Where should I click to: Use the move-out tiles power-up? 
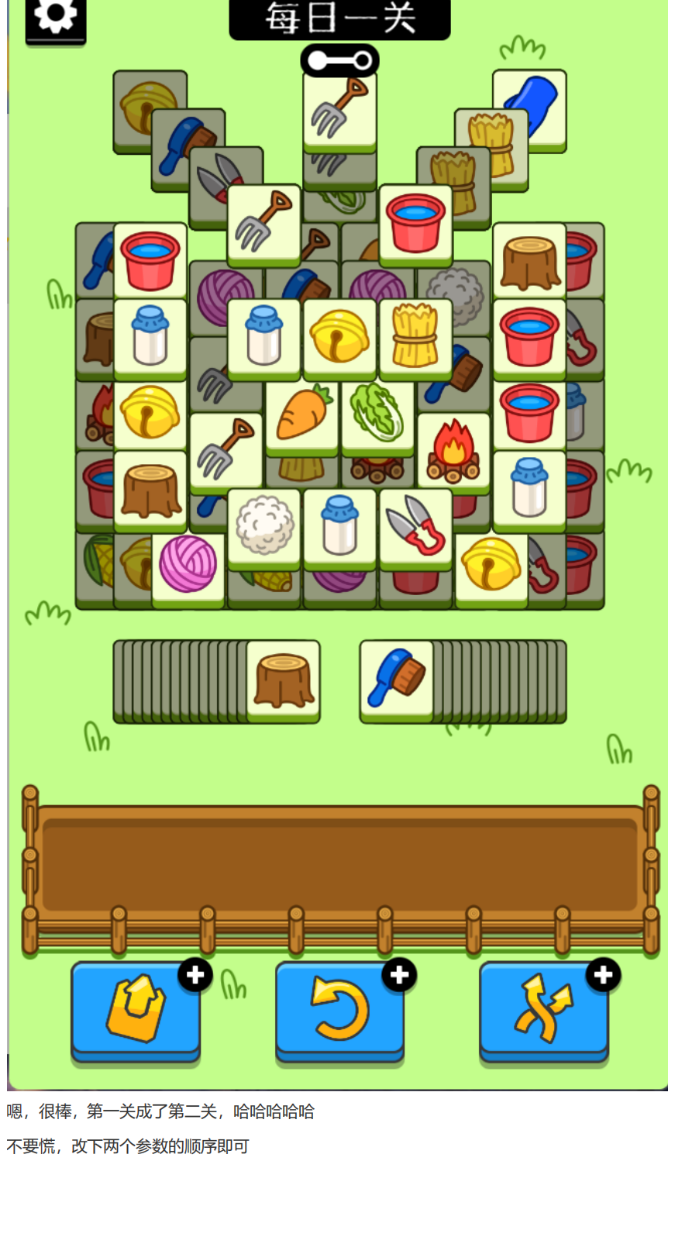coord(136,1008)
